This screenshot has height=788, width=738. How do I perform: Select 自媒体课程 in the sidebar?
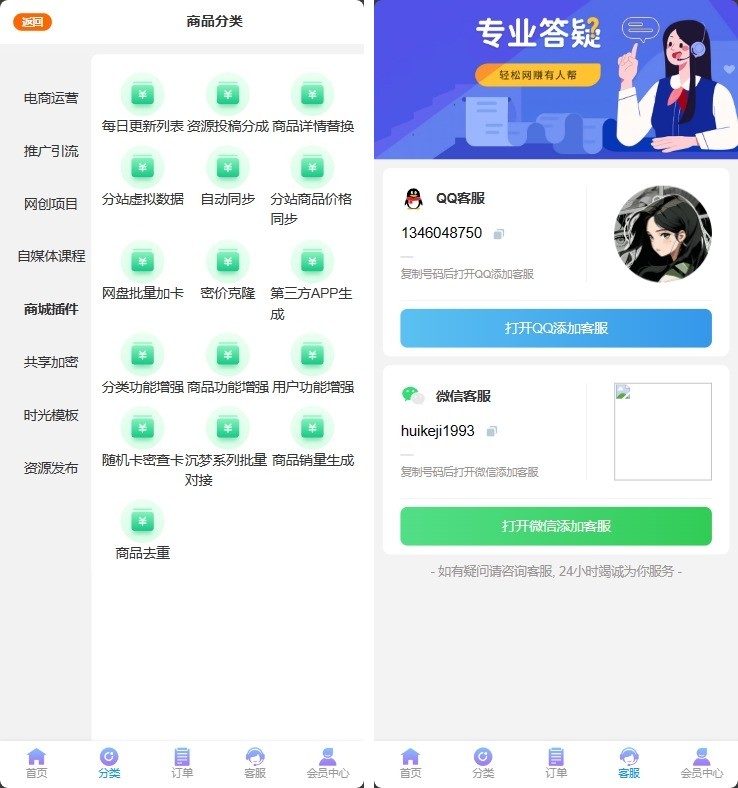51,256
